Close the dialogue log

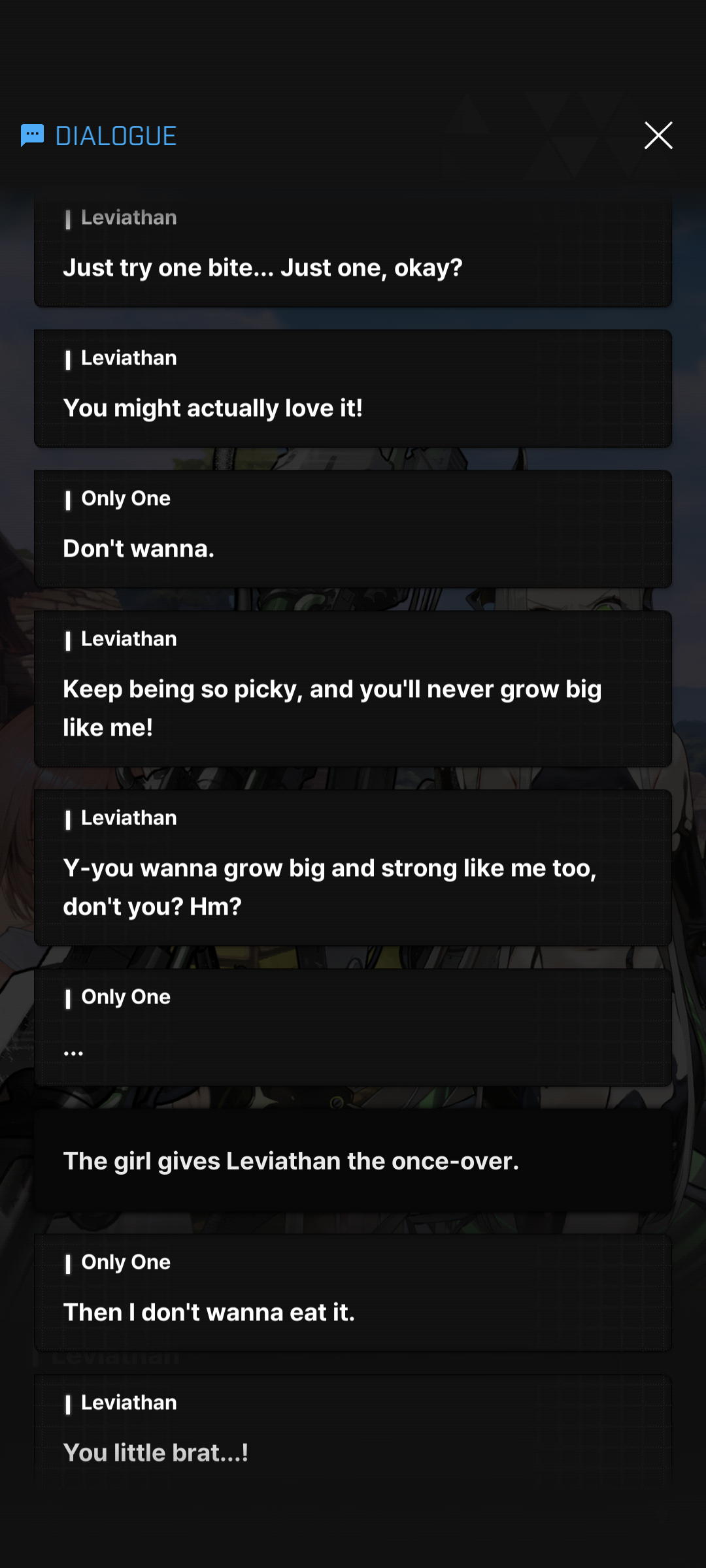point(658,135)
